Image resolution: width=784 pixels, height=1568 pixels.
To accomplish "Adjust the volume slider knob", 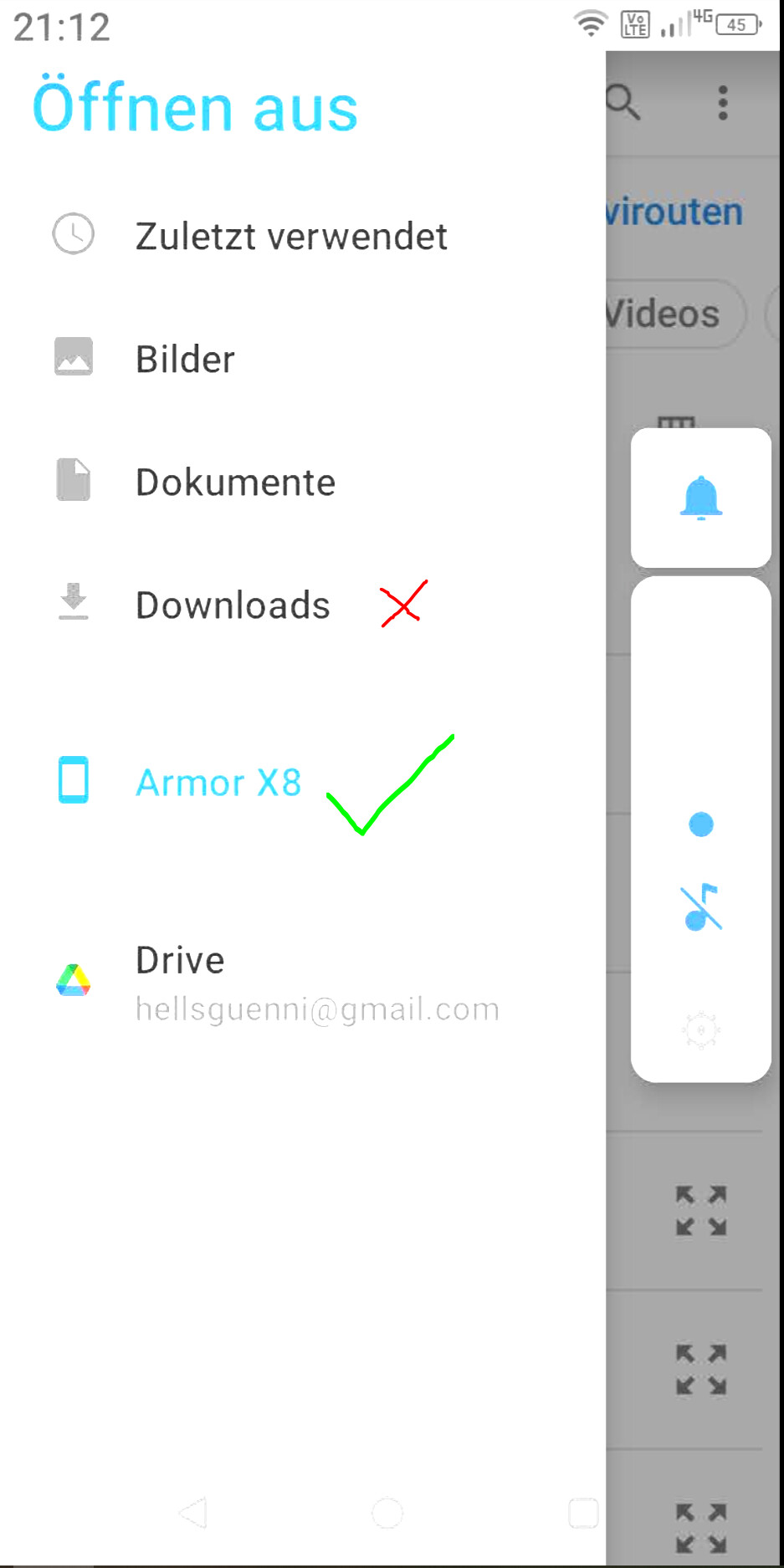I will (x=701, y=825).
